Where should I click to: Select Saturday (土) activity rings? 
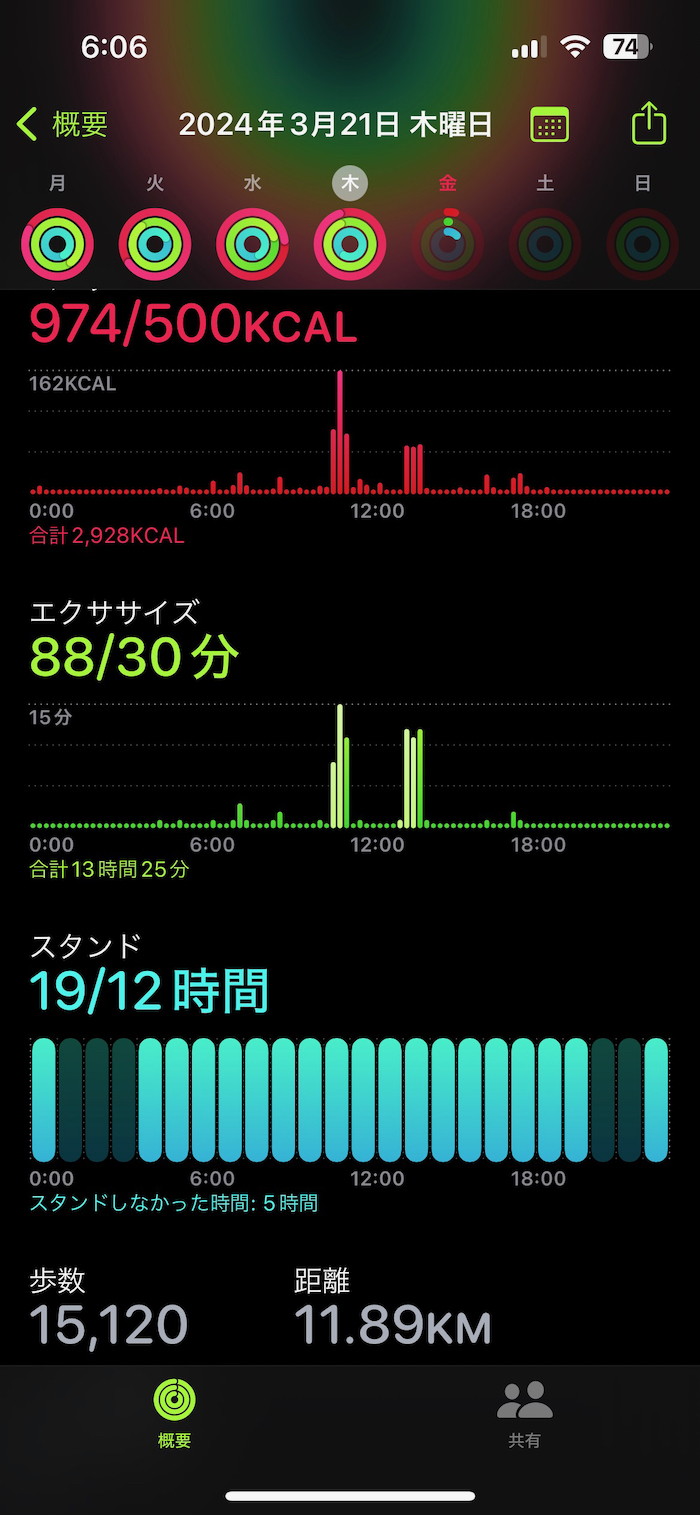tap(545, 243)
